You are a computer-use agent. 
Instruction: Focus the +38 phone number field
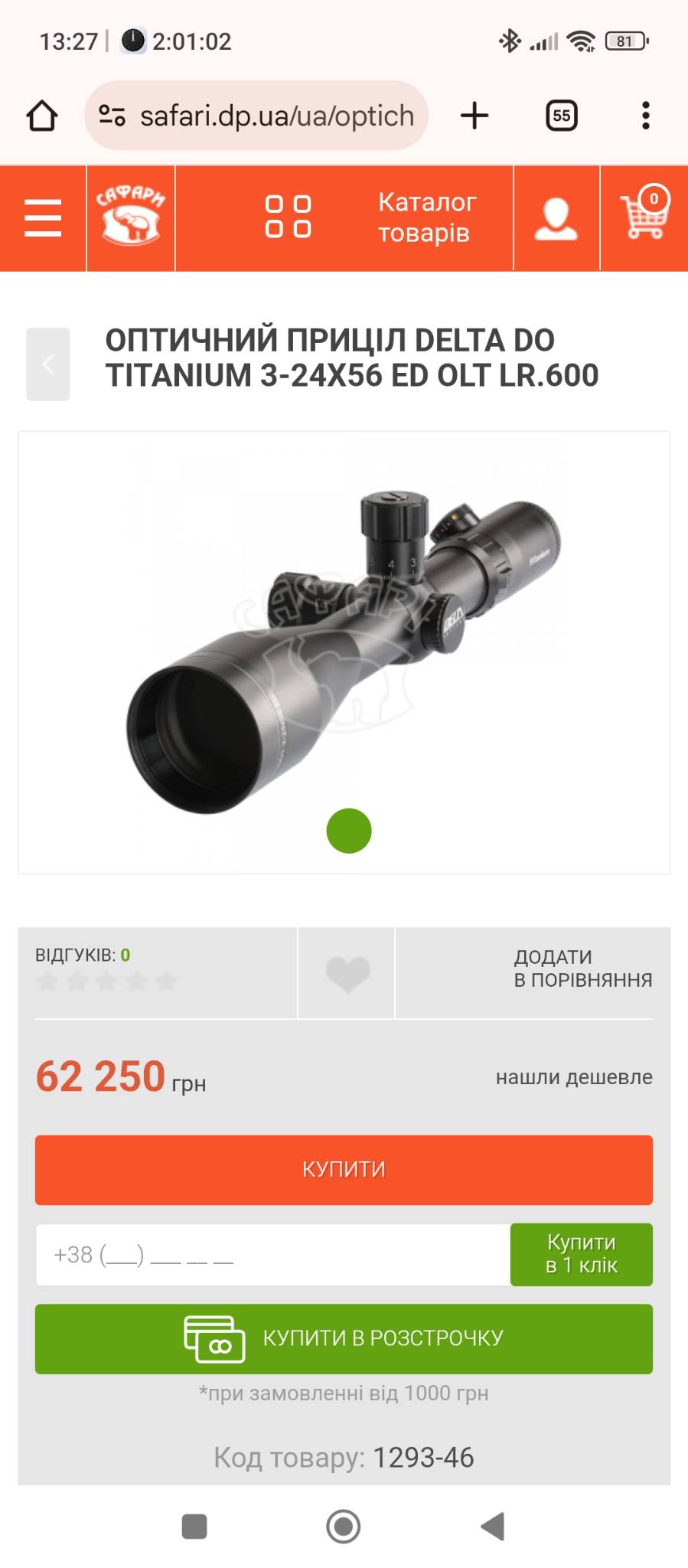click(272, 1255)
